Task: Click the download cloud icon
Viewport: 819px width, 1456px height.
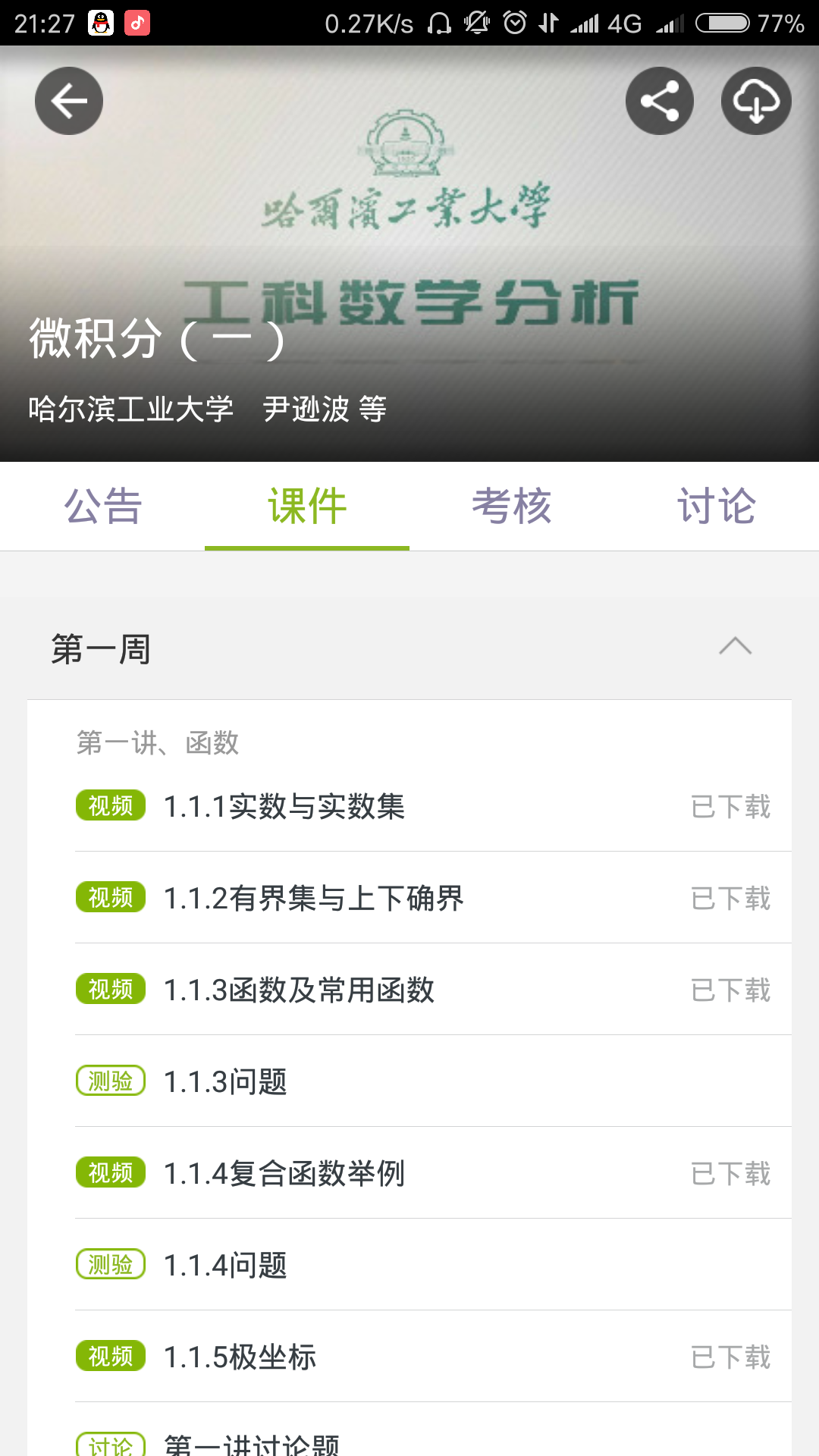Action: tap(755, 100)
